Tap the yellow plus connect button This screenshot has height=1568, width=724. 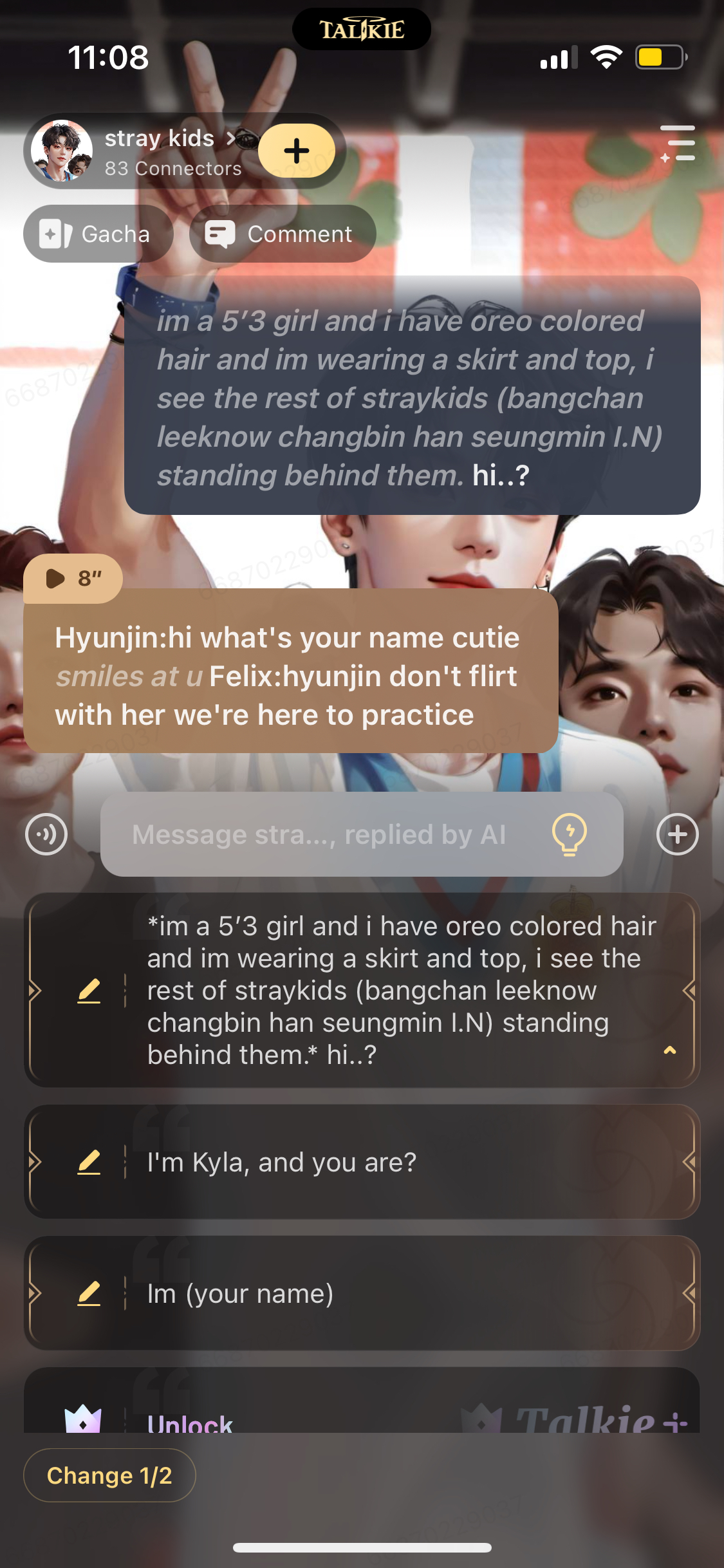[x=296, y=151]
